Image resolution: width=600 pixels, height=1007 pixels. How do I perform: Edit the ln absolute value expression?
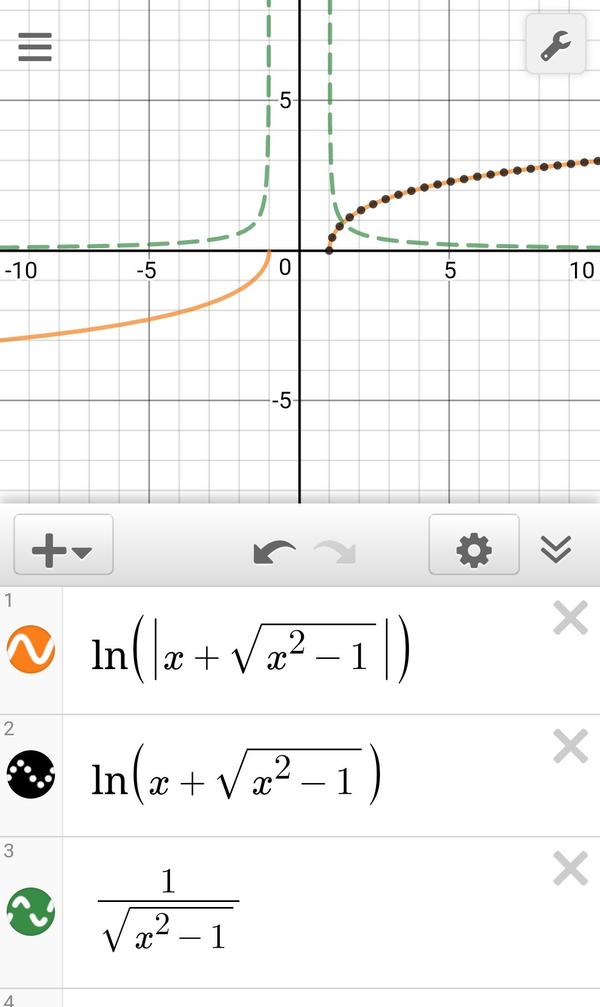click(250, 653)
